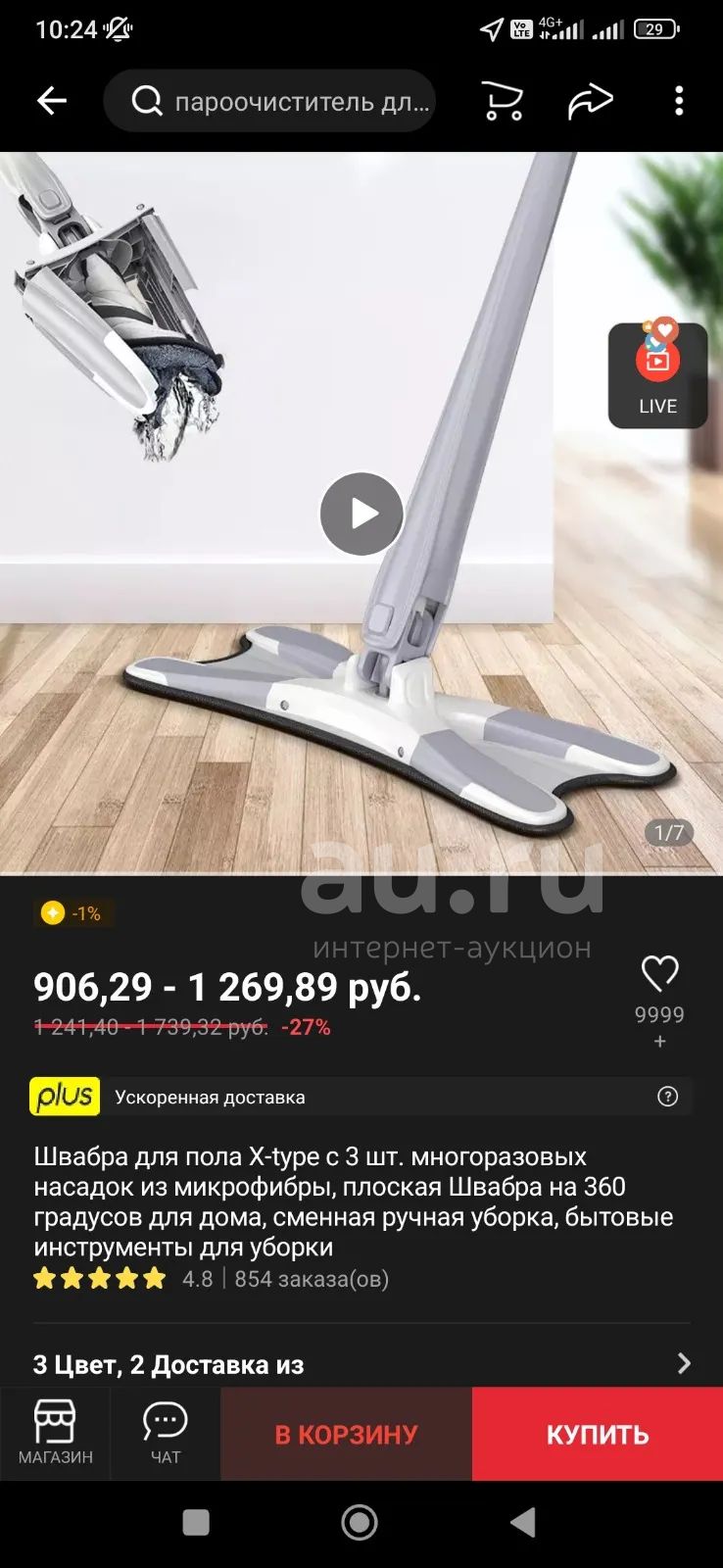The width and height of the screenshot is (723, 1568).
Task: Expand the 3 Цвет, 2 Доставка из options
Action: click(361, 1364)
